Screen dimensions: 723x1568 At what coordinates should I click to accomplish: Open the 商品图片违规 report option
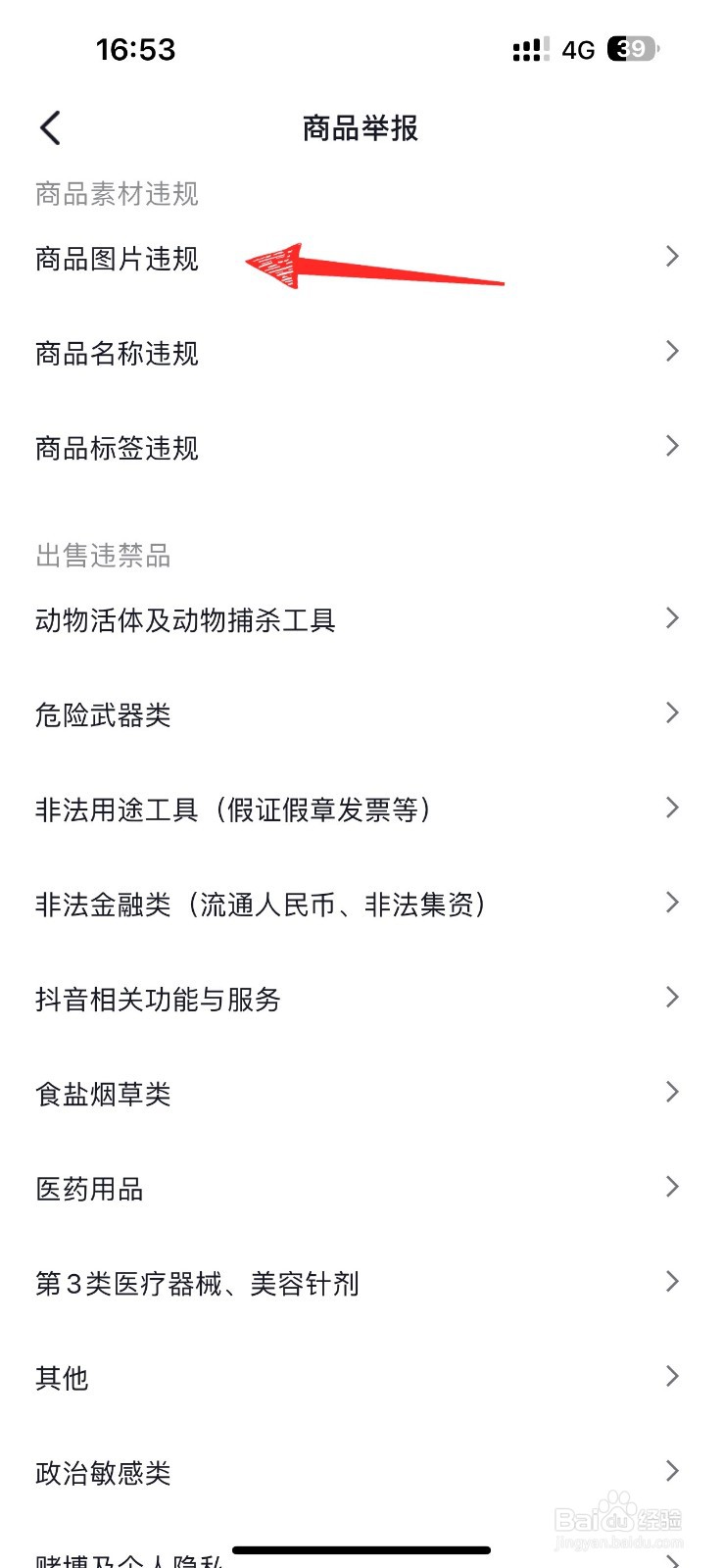pyautogui.click(x=118, y=260)
